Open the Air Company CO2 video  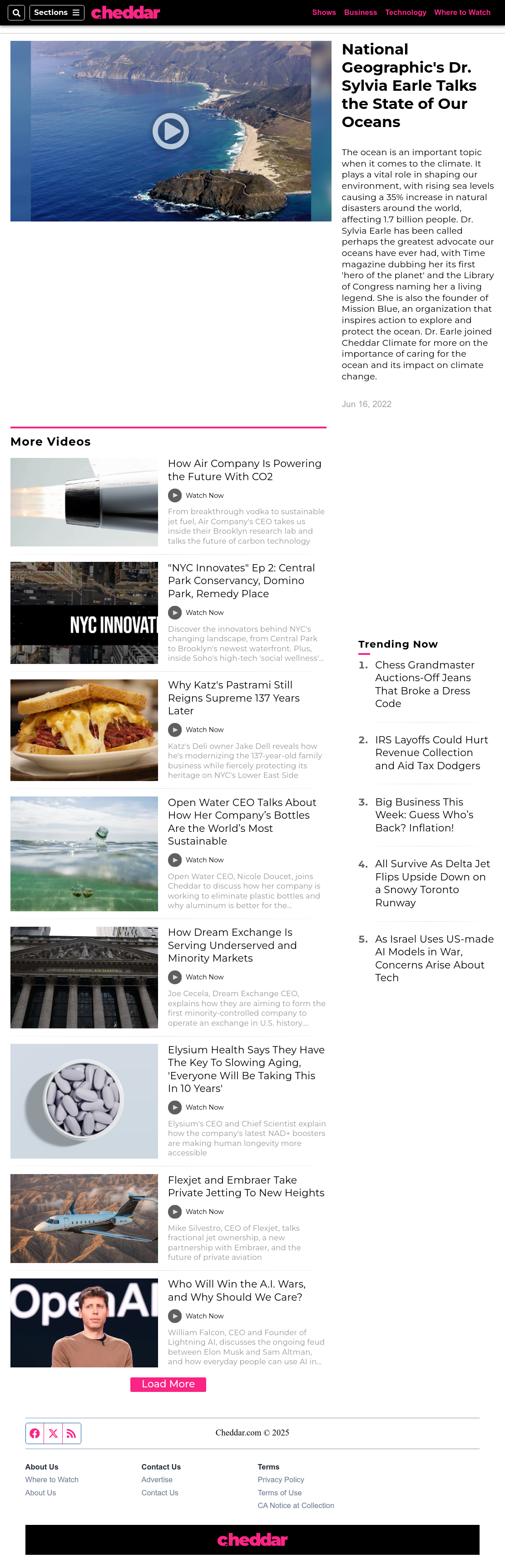[244, 470]
